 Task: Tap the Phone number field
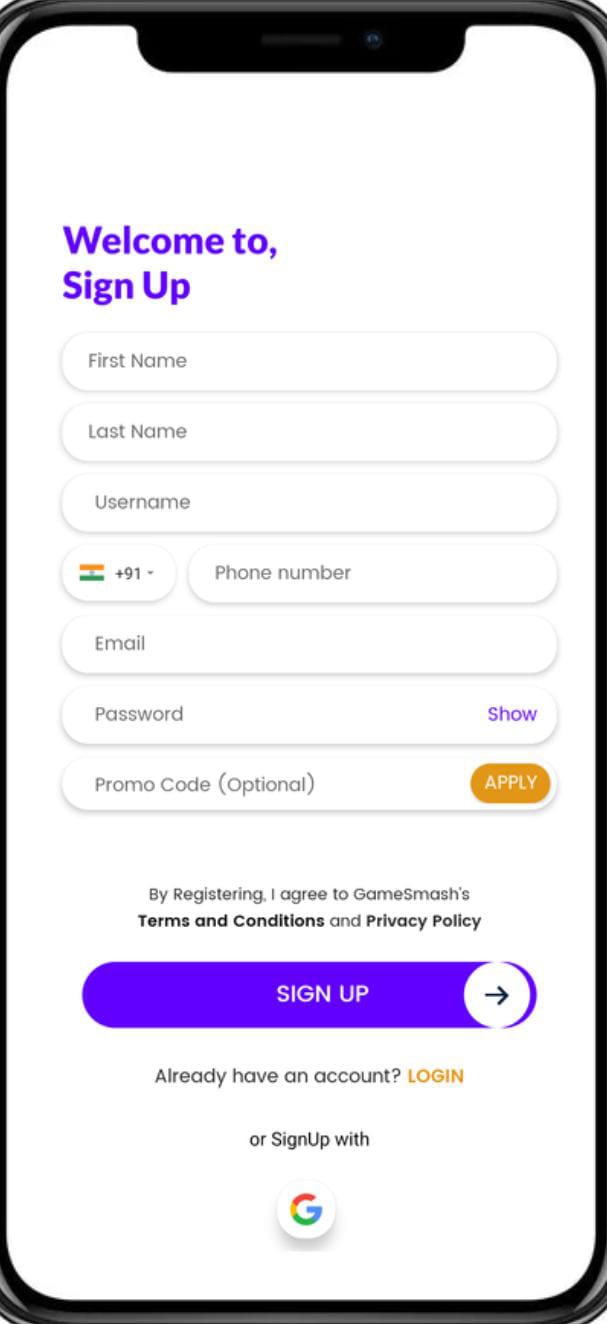(x=372, y=573)
